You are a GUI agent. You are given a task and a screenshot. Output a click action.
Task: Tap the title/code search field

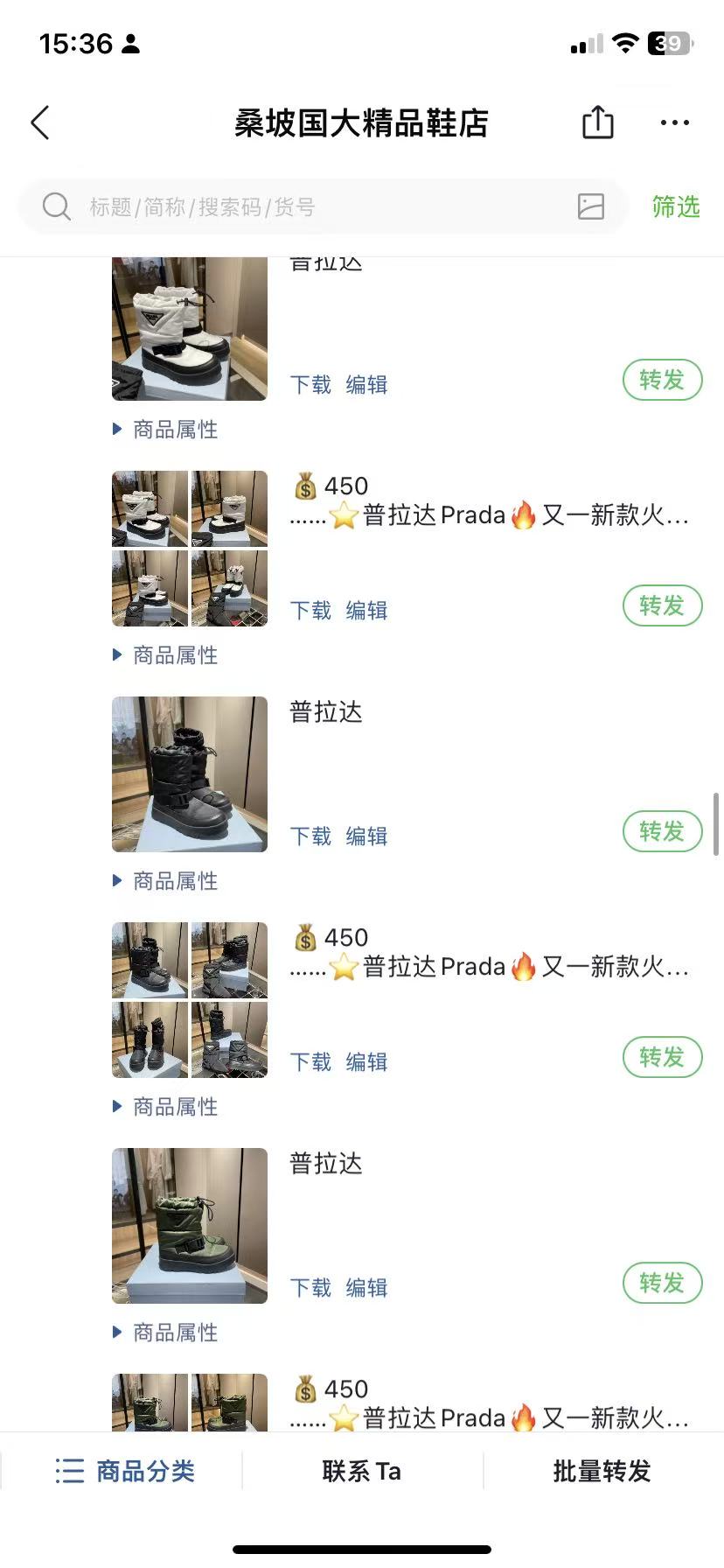pyautogui.click(x=306, y=207)
